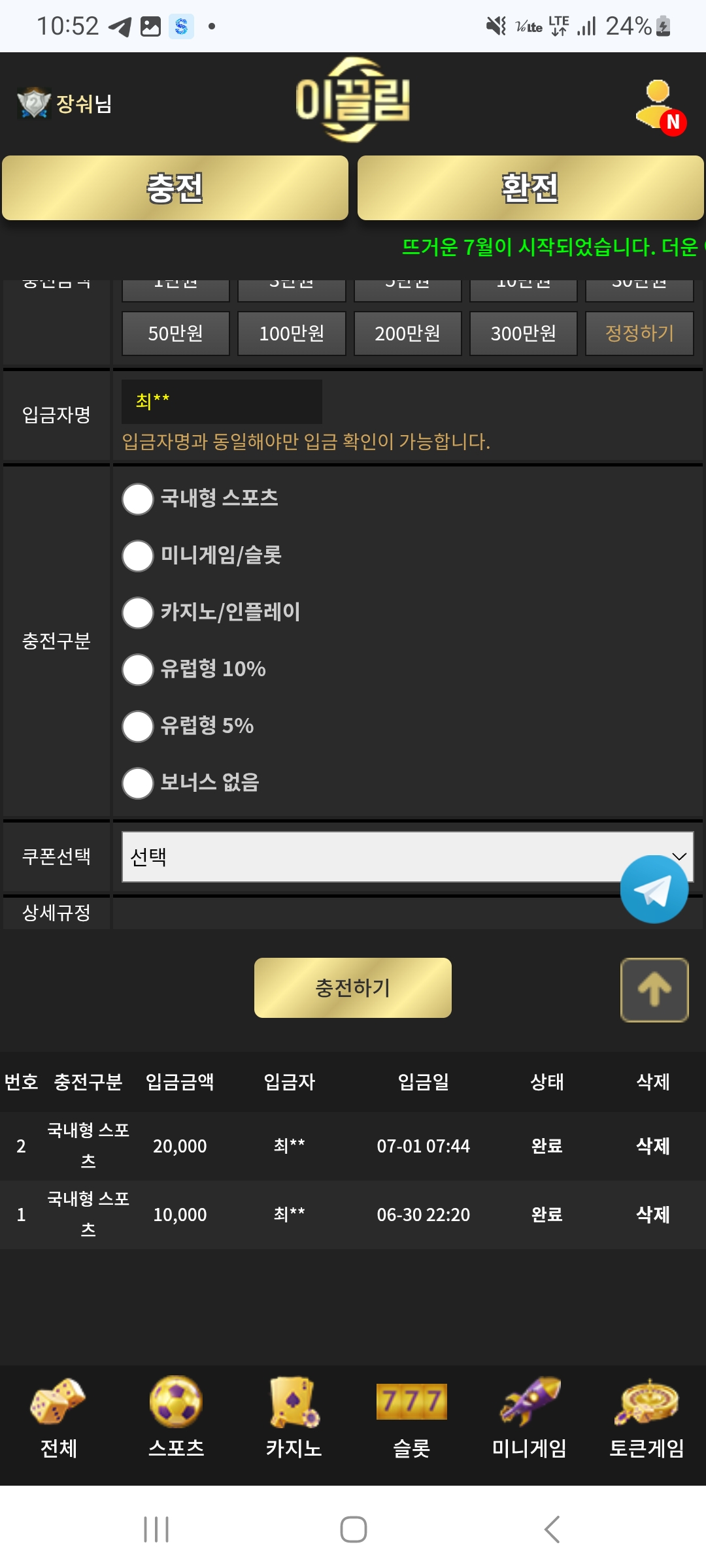Select the 300만원 amount
The image size is (706, 1568).
point(523,333)
